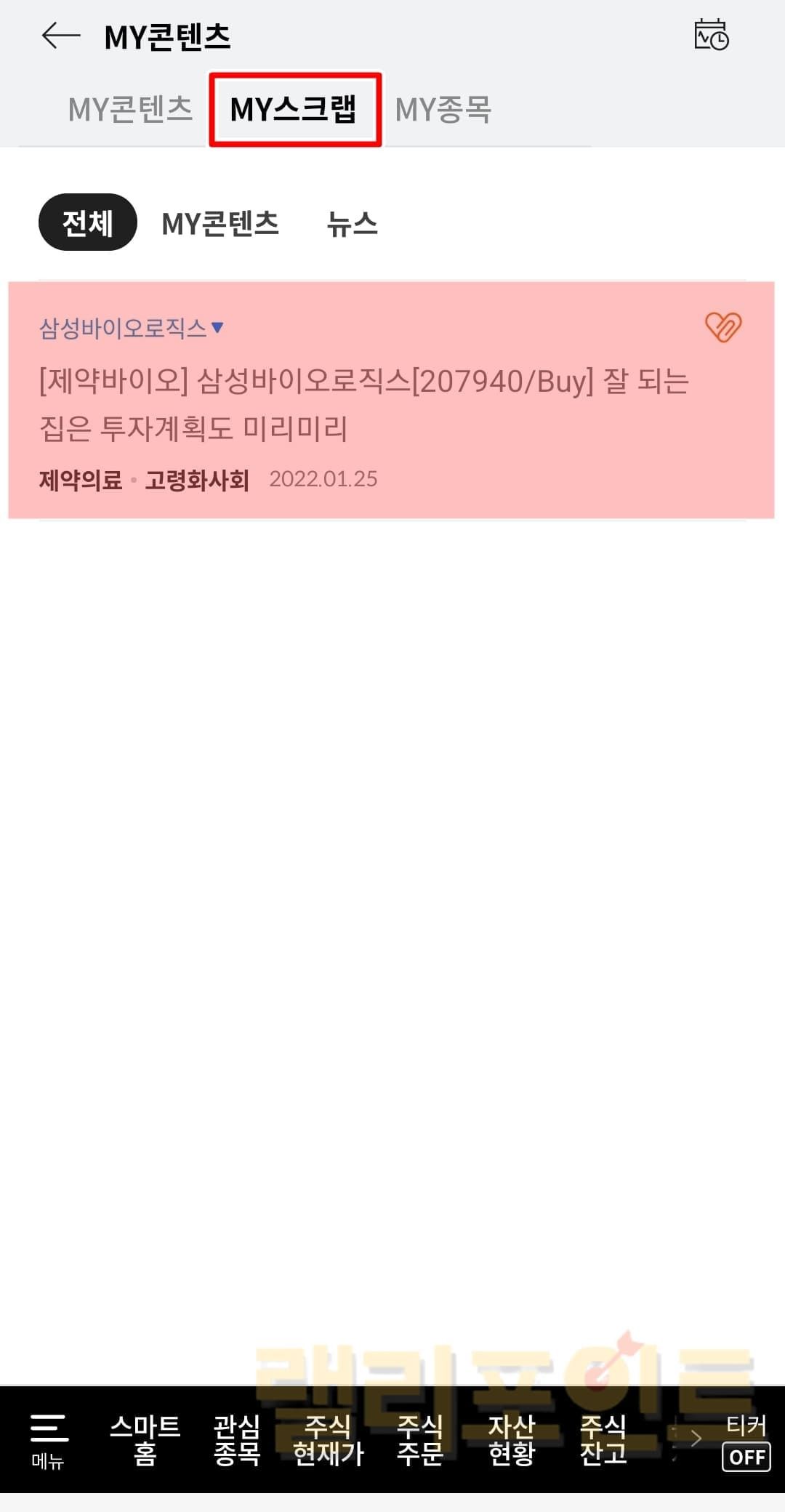
Task: Open the calendar schedule icon
Action: (x=711, y=35)
